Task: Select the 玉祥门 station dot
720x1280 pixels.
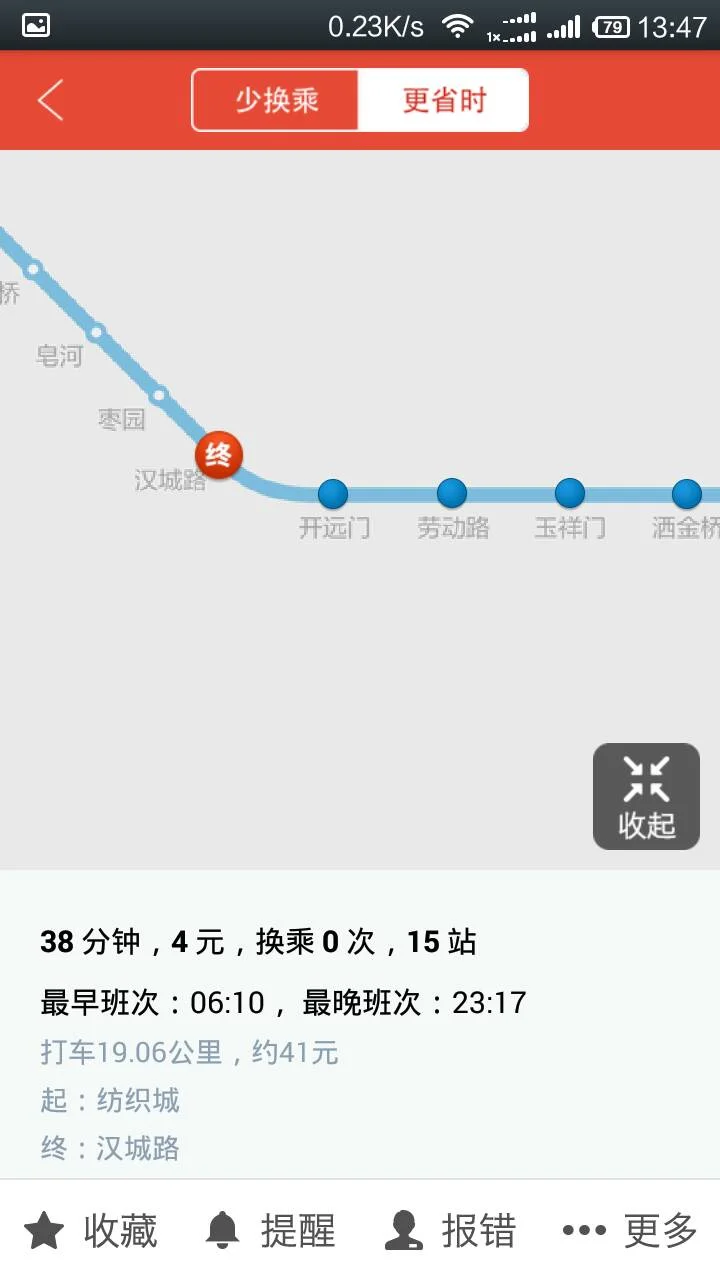Action: (x=569, y=493)
